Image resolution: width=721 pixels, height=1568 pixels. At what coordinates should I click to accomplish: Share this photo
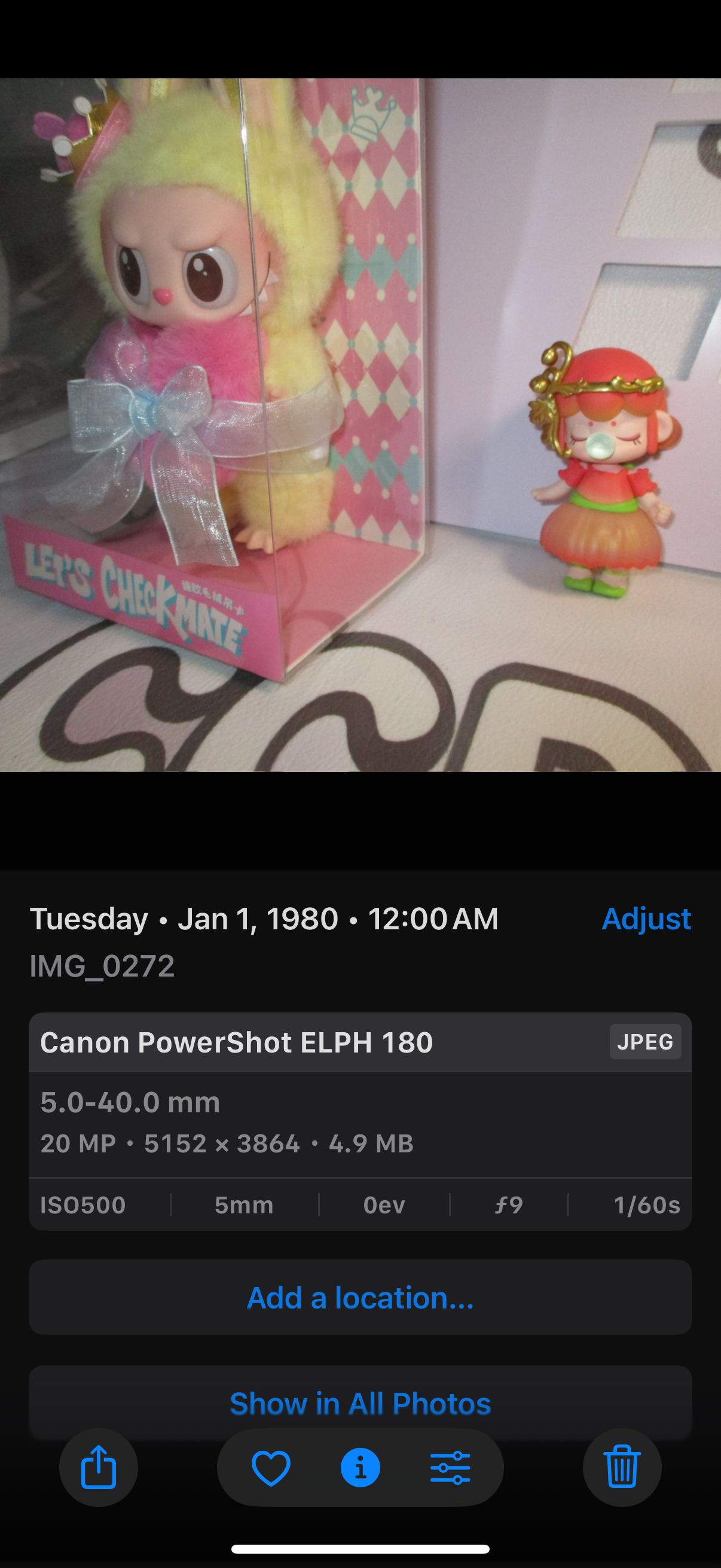click(x=99, y=1467)
